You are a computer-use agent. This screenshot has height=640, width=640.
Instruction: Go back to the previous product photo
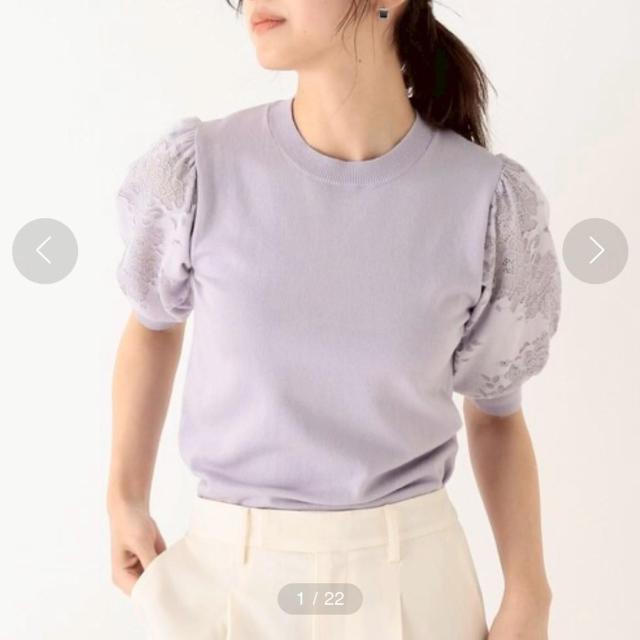[x=45, y=251]
